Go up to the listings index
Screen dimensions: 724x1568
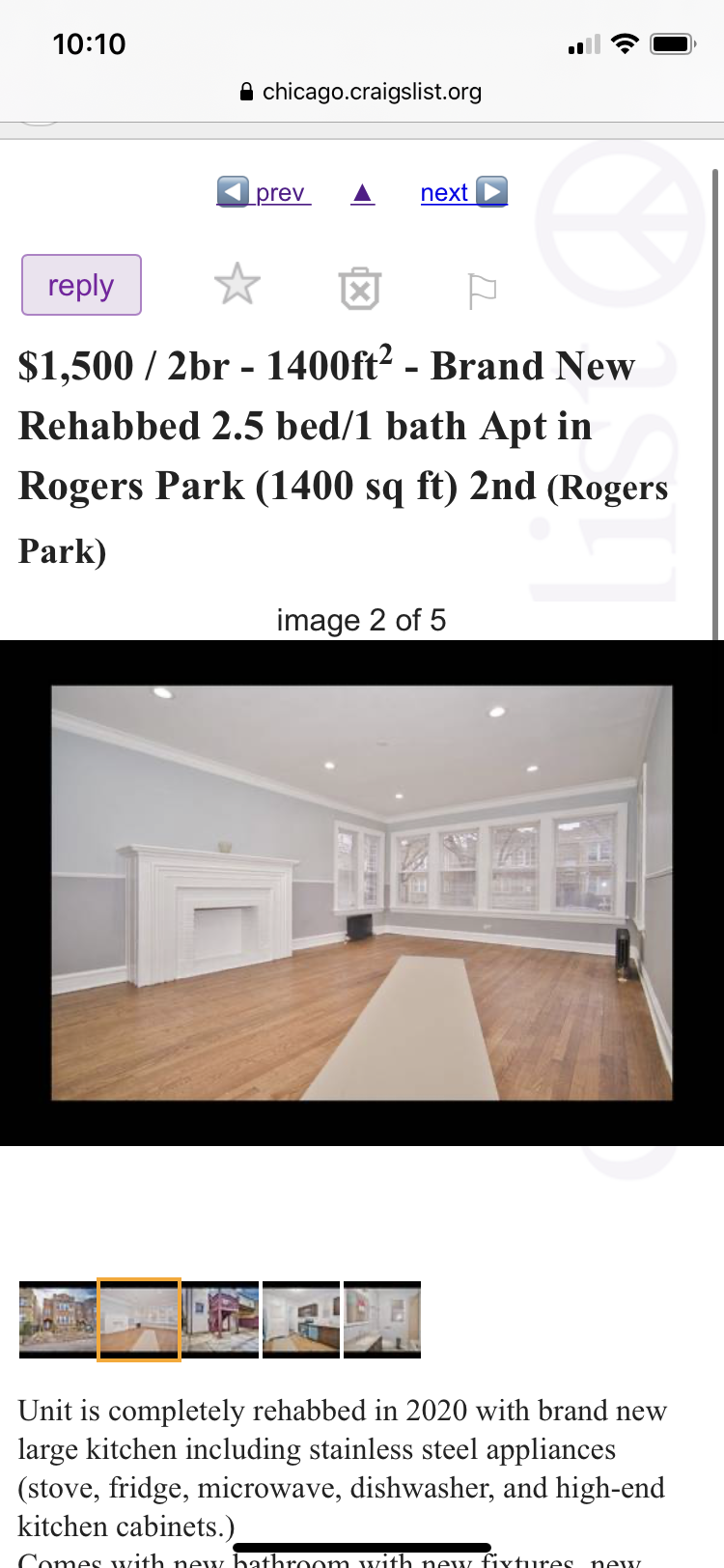coord(362,193)
